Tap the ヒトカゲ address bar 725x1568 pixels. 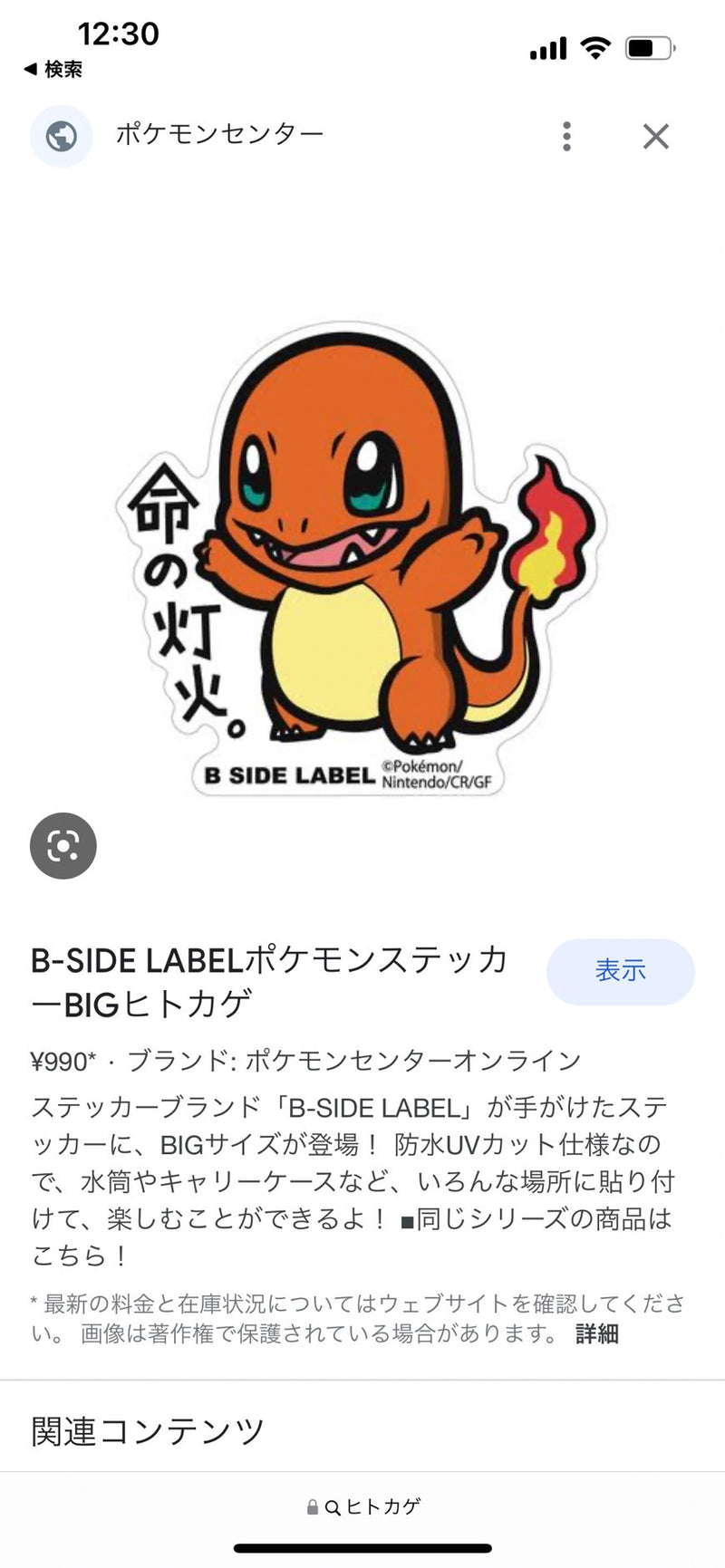tap(362, 1506)
